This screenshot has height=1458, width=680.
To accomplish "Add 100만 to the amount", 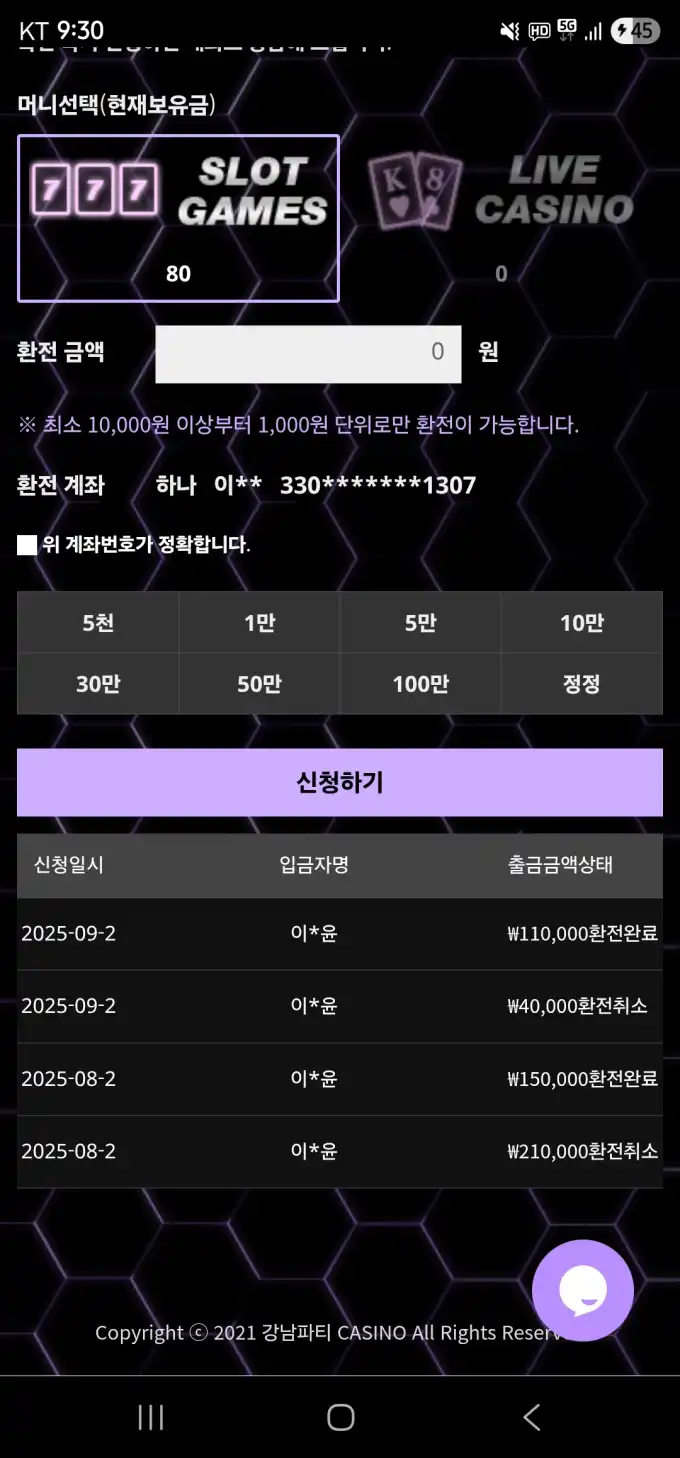I will [x=420, y=684].
